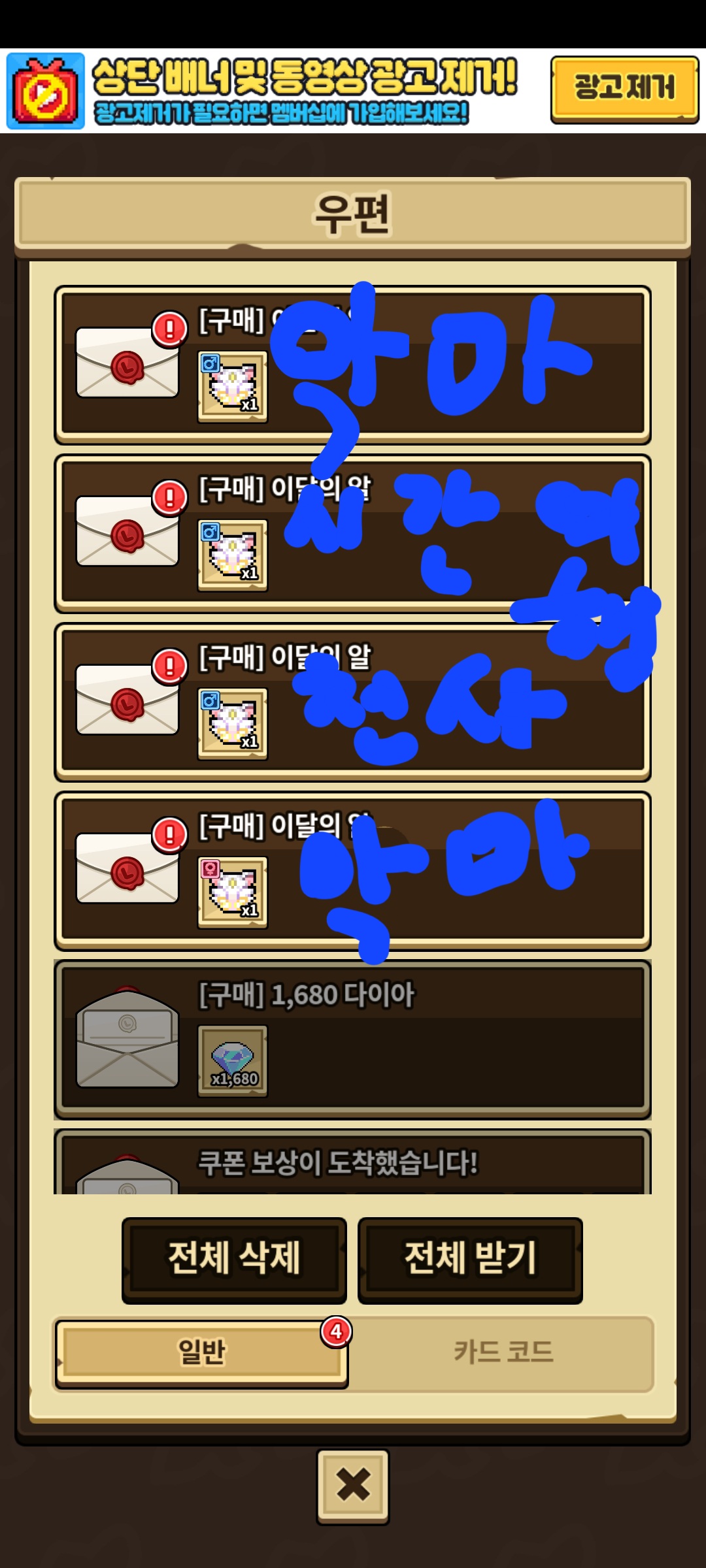This screenshot has width=706, height=1568.
Task: Switch to the 카드 코드 tab
Action: pyautogui.click(x=503, y=1352)
